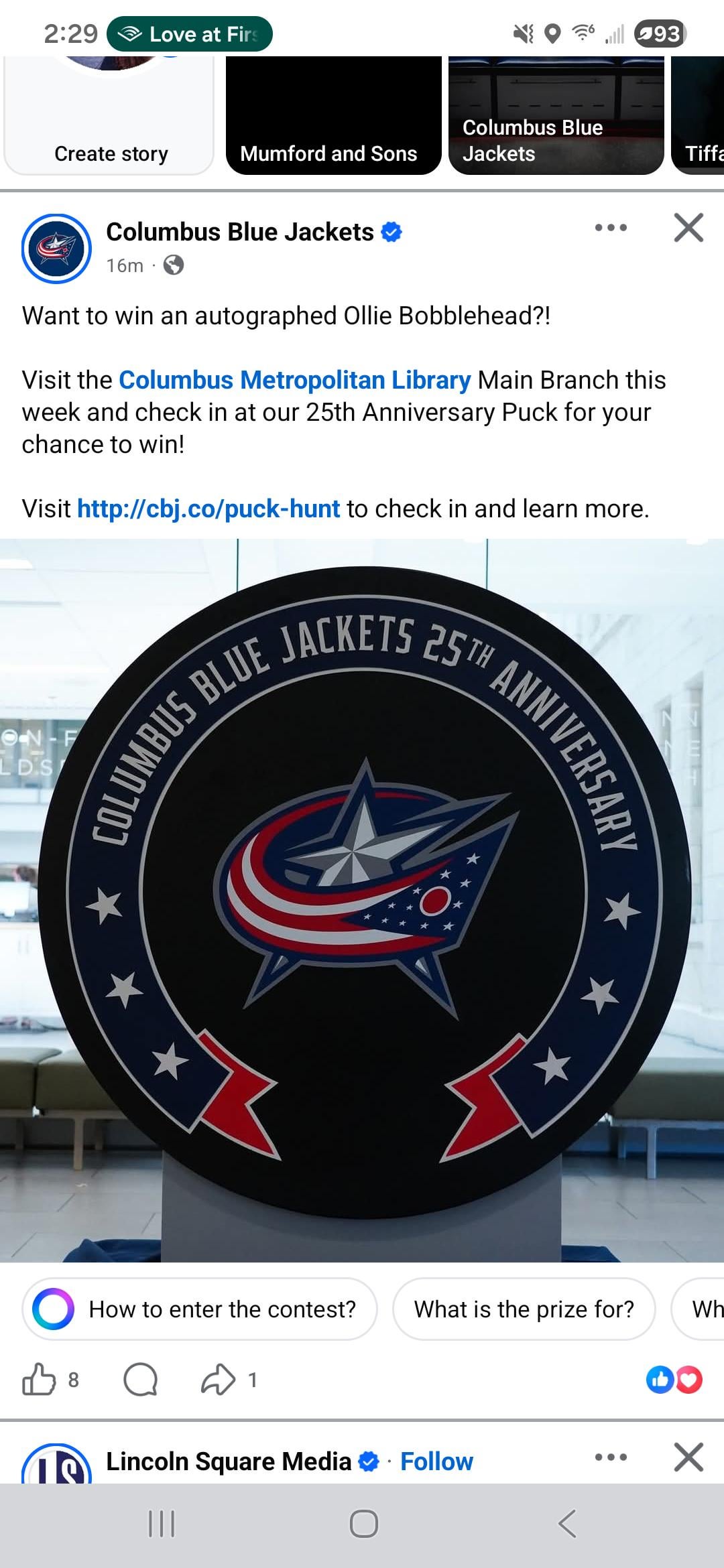724x1568 pixels.
Task: View reactions on the Blue Jackets post
Action: (x=674, y=1380)
